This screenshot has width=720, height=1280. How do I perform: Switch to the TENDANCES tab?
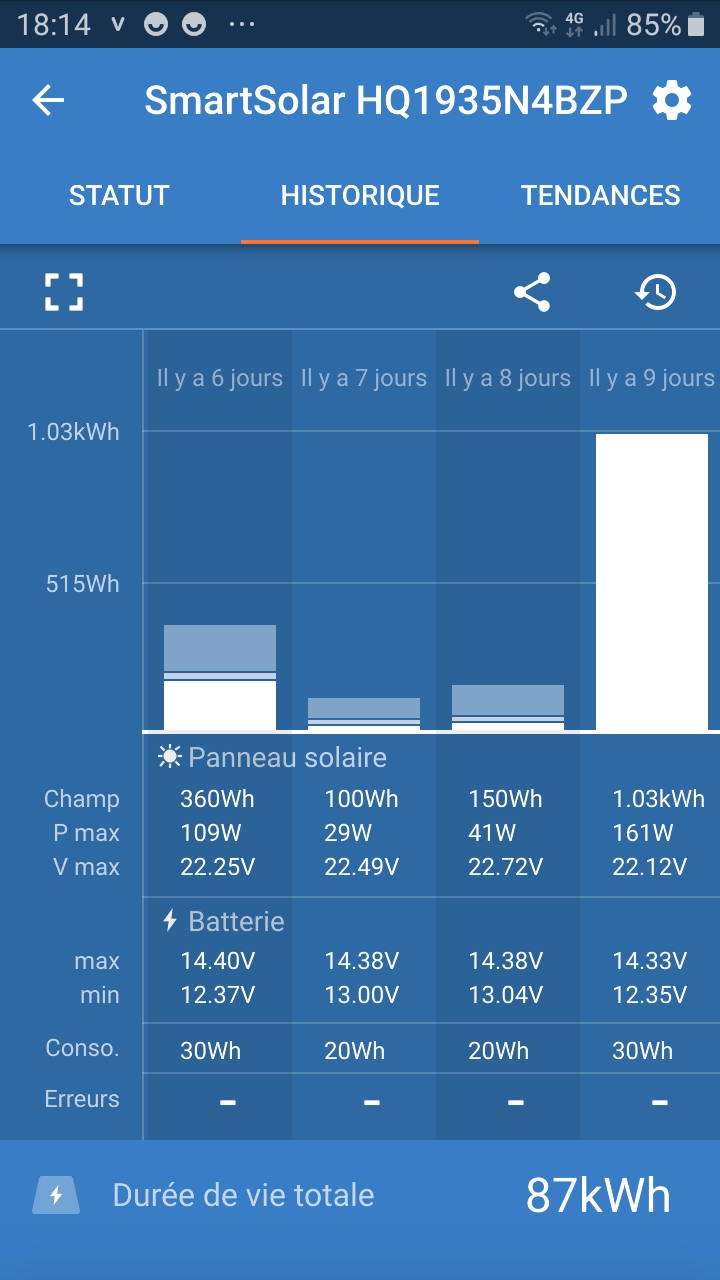click(600, 195)
